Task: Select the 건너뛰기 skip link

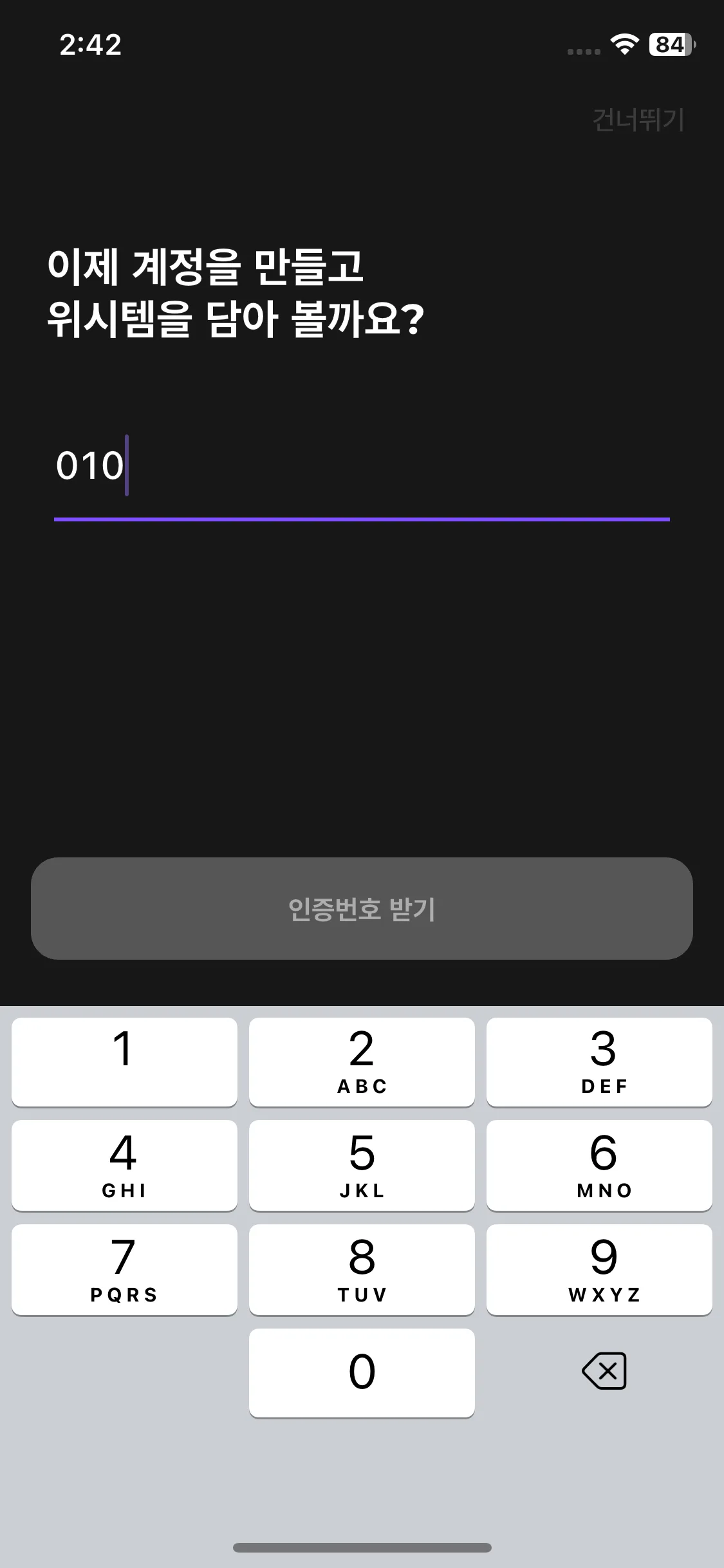Action: 637,120
